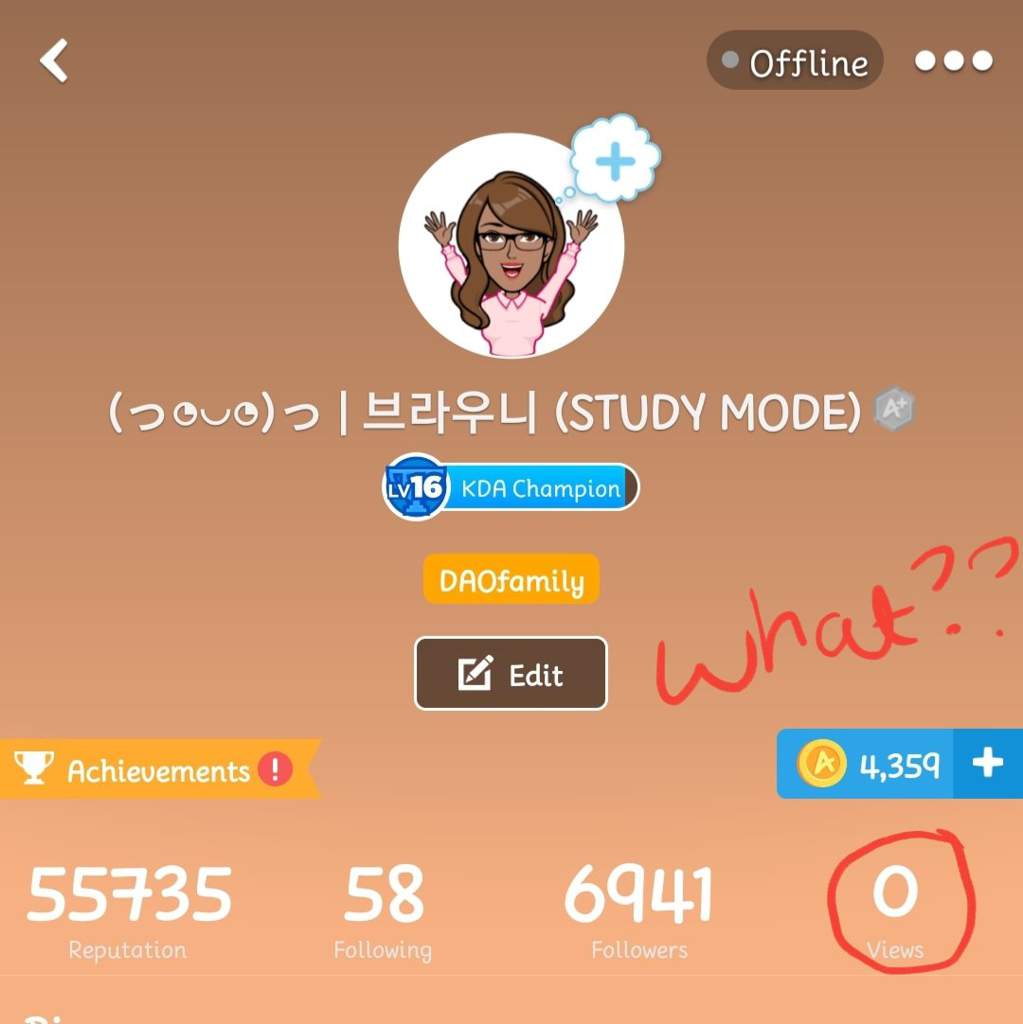View the 58 Following list
This screenshot has width=1023, height=1024.
(383, 910)
